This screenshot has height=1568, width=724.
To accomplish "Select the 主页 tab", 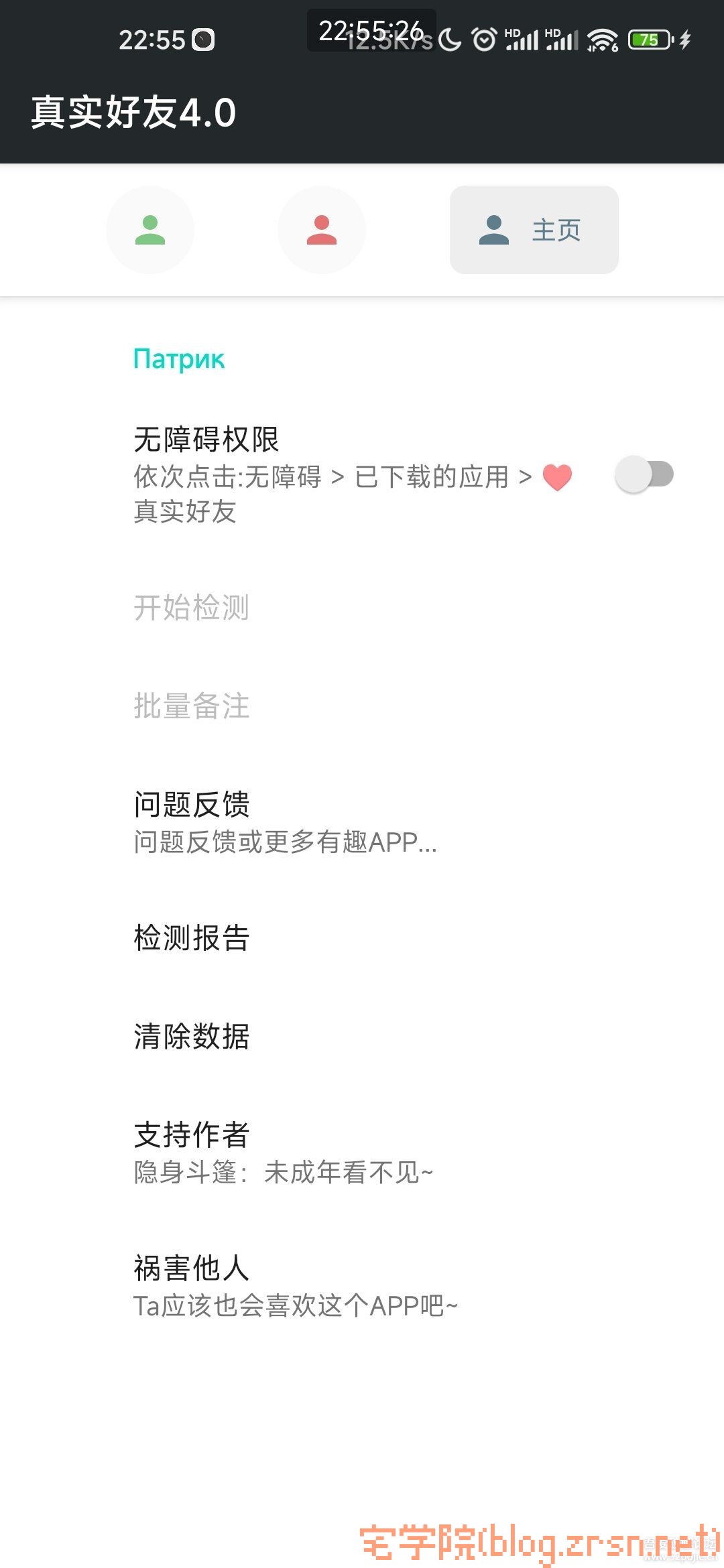I will pos(534,230).
